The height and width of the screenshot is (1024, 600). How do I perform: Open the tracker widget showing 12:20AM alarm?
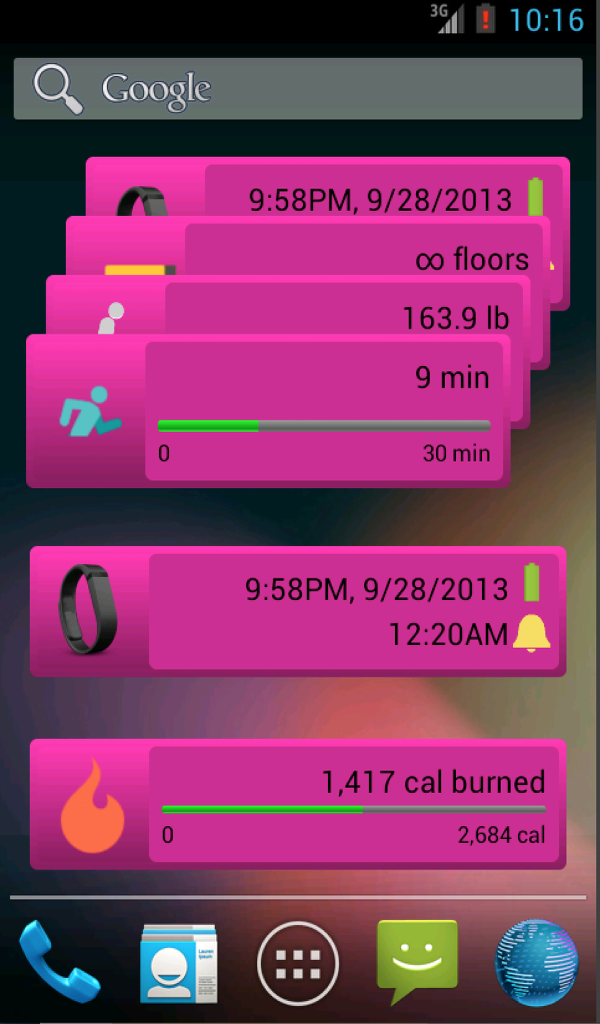[x=298, y=610]
